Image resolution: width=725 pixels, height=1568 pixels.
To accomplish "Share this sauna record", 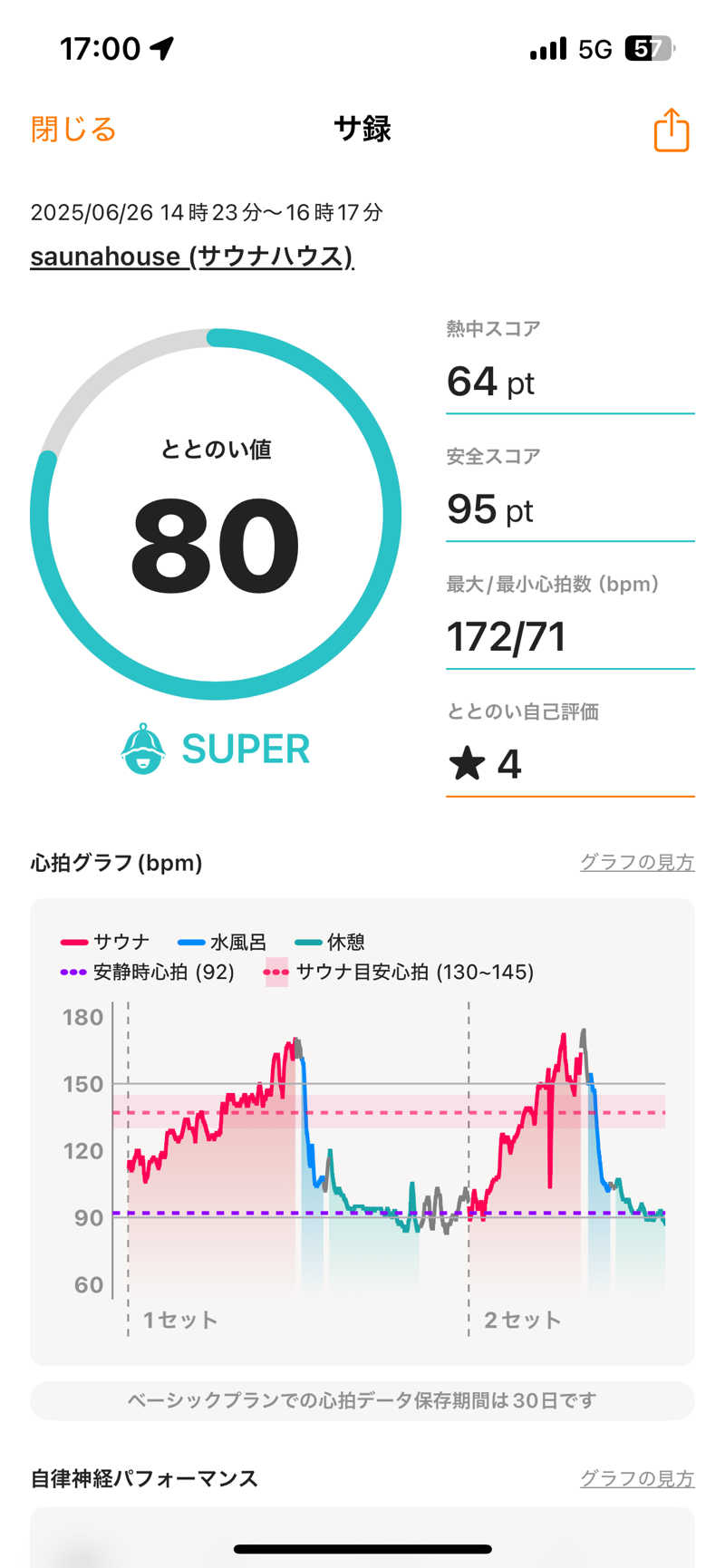I will [671, 130].
